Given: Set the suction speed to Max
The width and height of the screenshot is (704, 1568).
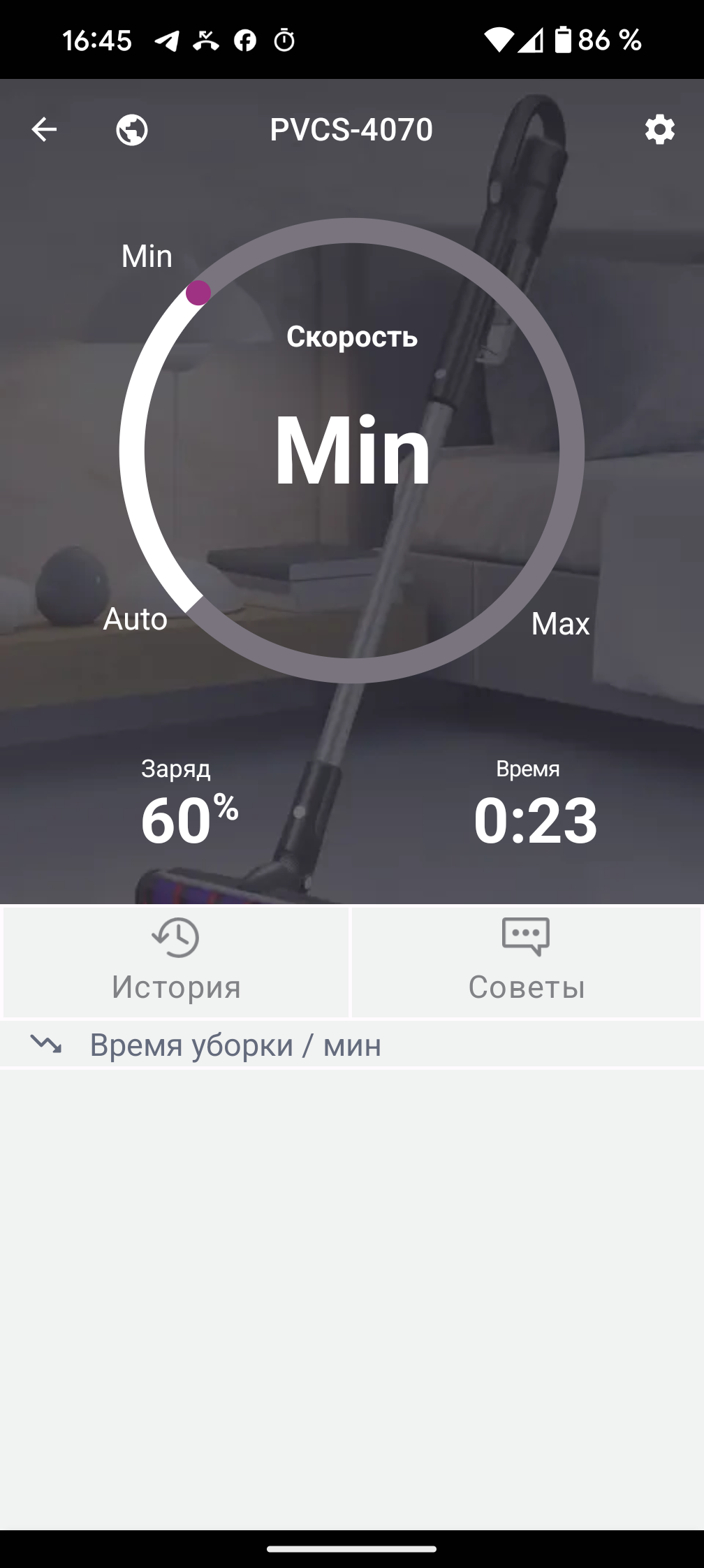Looking at the screenshot, I should (559, 623).
